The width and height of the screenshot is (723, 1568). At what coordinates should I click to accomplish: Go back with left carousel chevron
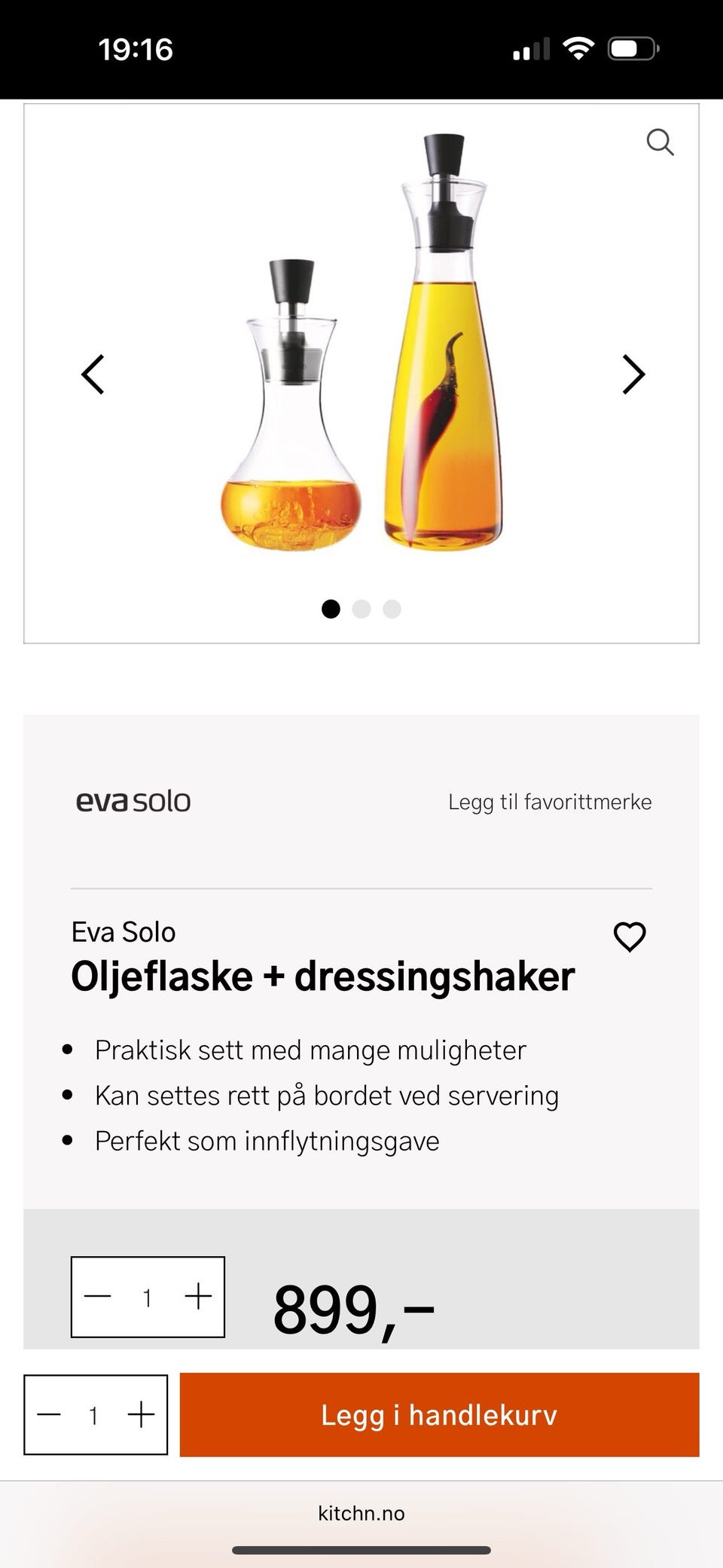pos(93,373)
